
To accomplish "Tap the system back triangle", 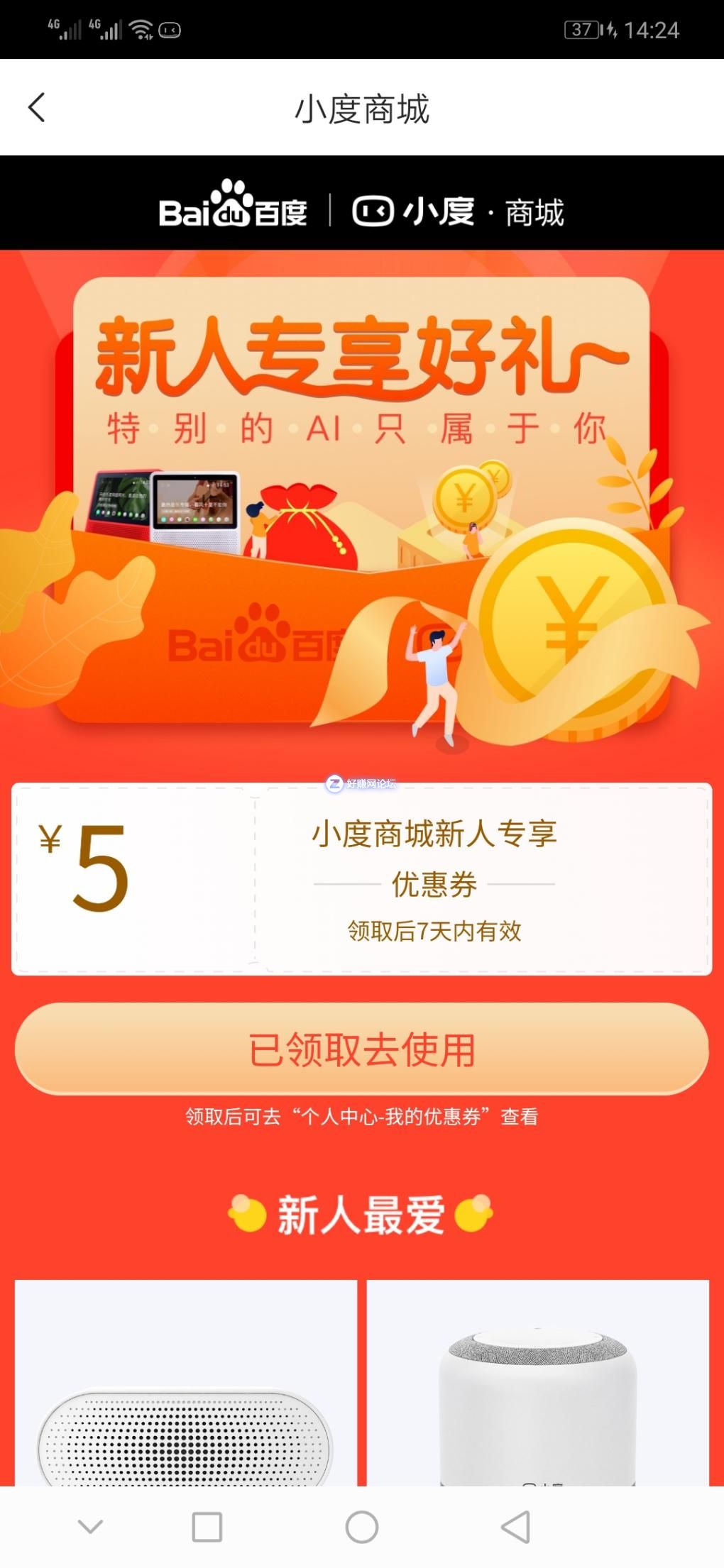I will 516,1527.
